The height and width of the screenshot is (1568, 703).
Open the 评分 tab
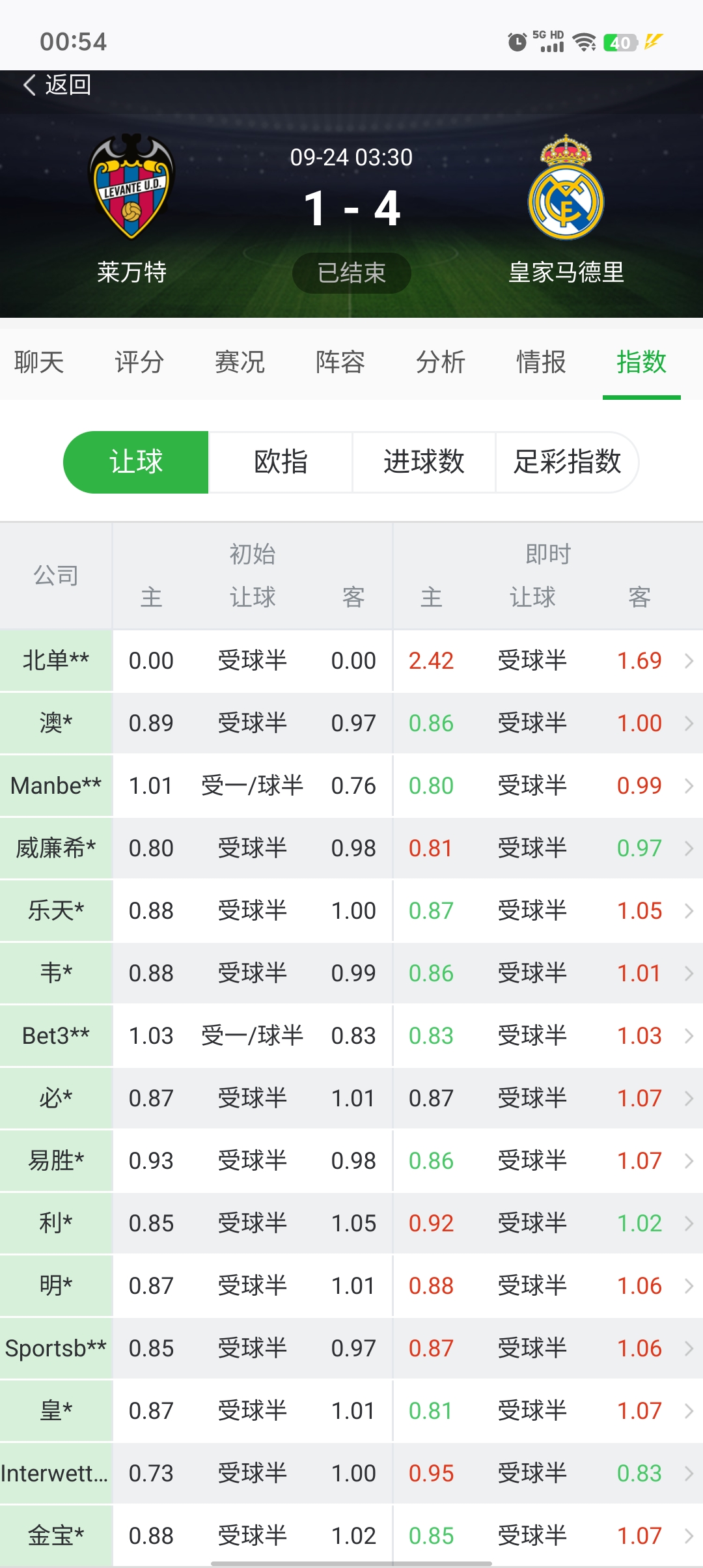click(139, 362)
